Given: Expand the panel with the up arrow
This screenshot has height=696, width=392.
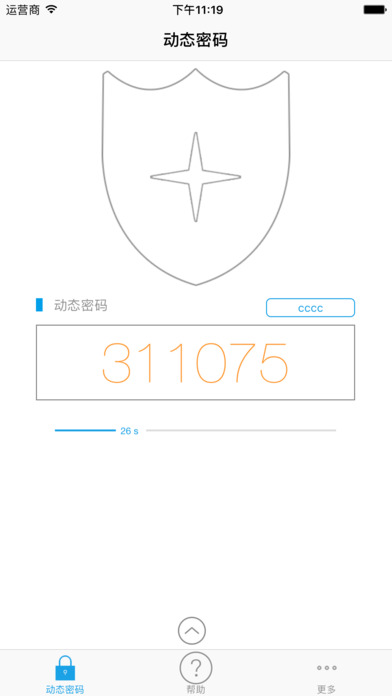Looking at the screenshot, I should pos(192,630).
